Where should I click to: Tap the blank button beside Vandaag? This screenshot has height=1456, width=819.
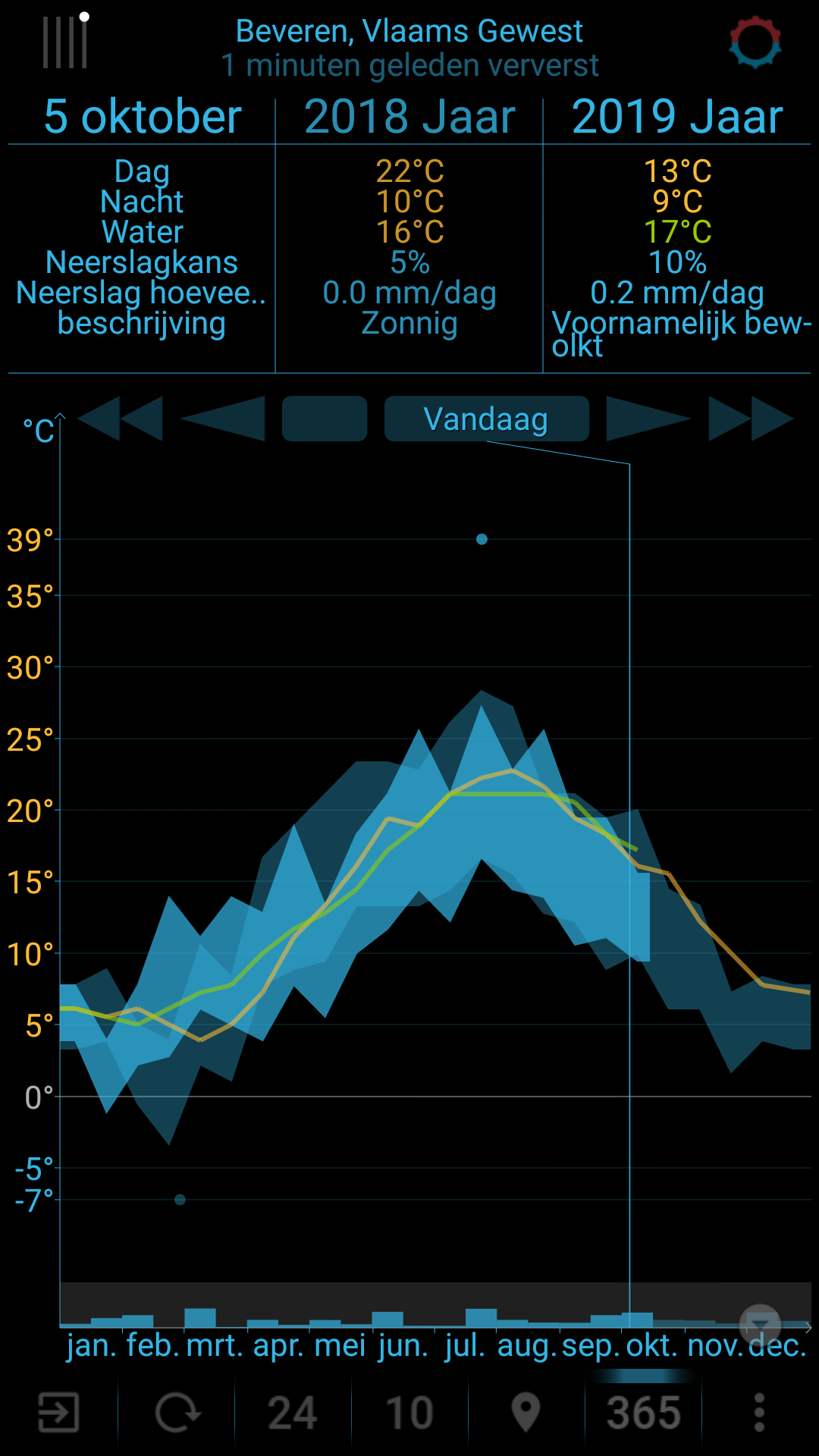tap(325, 419)
